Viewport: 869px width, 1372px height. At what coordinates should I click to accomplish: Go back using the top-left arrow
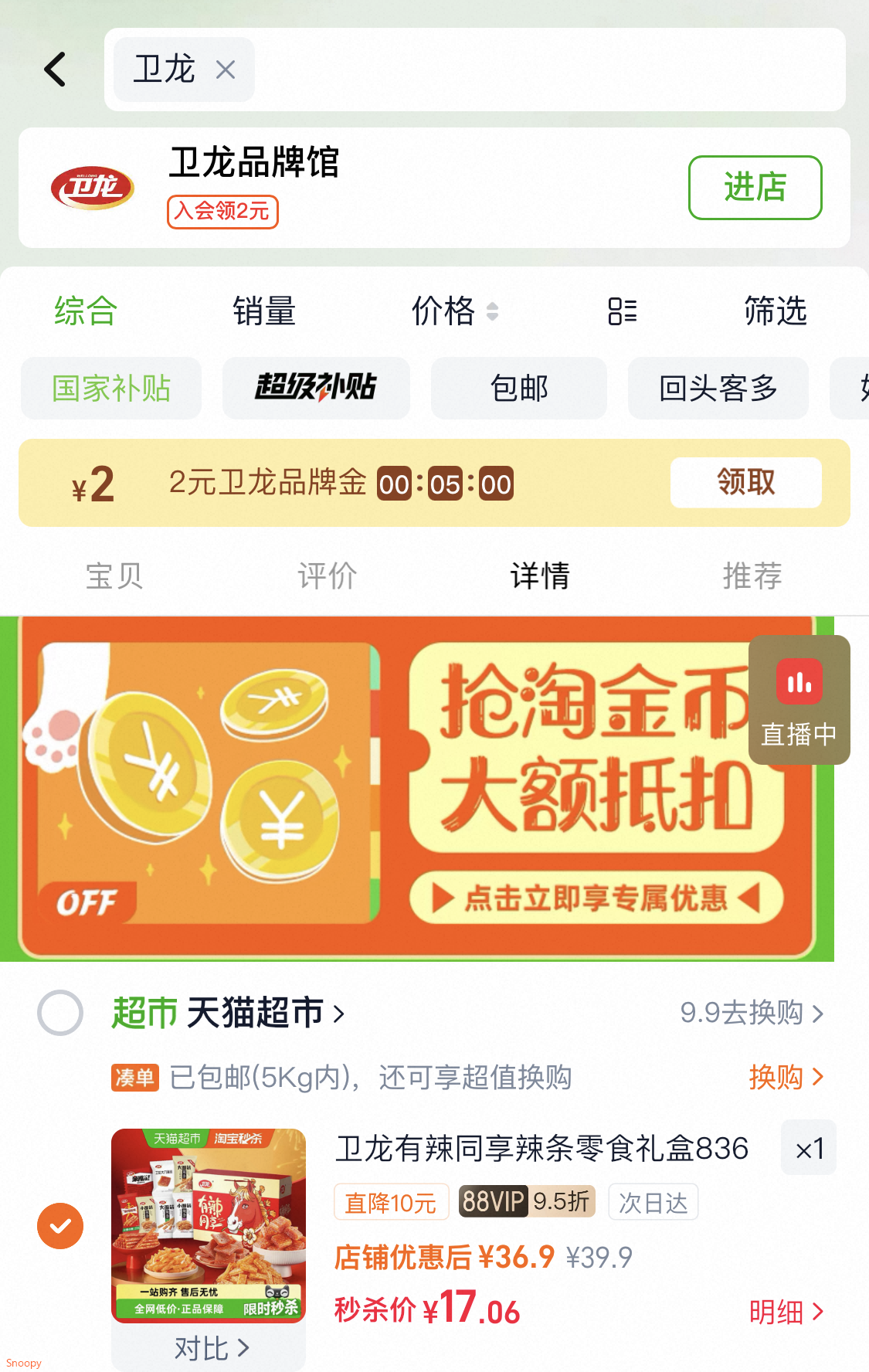point(55,70)
